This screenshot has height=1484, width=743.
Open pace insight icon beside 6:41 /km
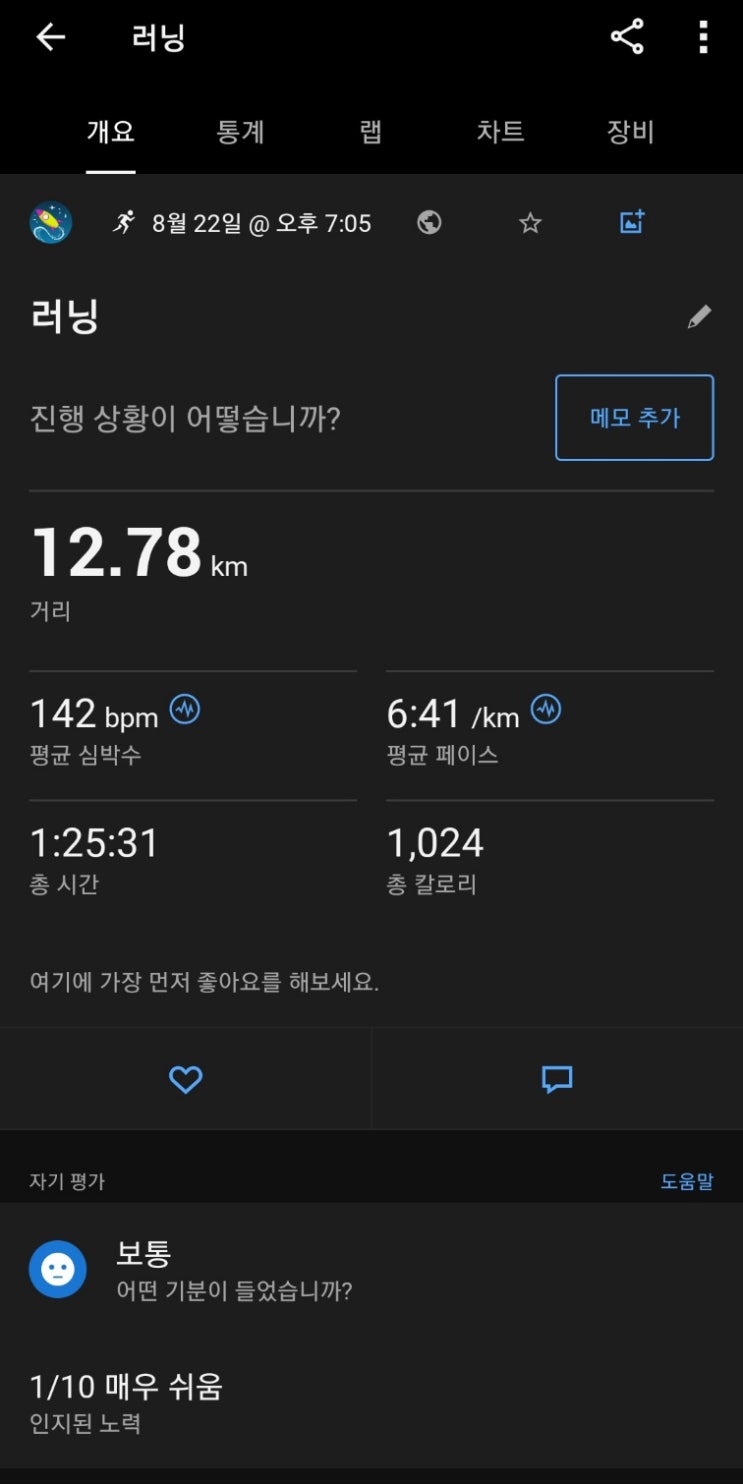[546, 710]
